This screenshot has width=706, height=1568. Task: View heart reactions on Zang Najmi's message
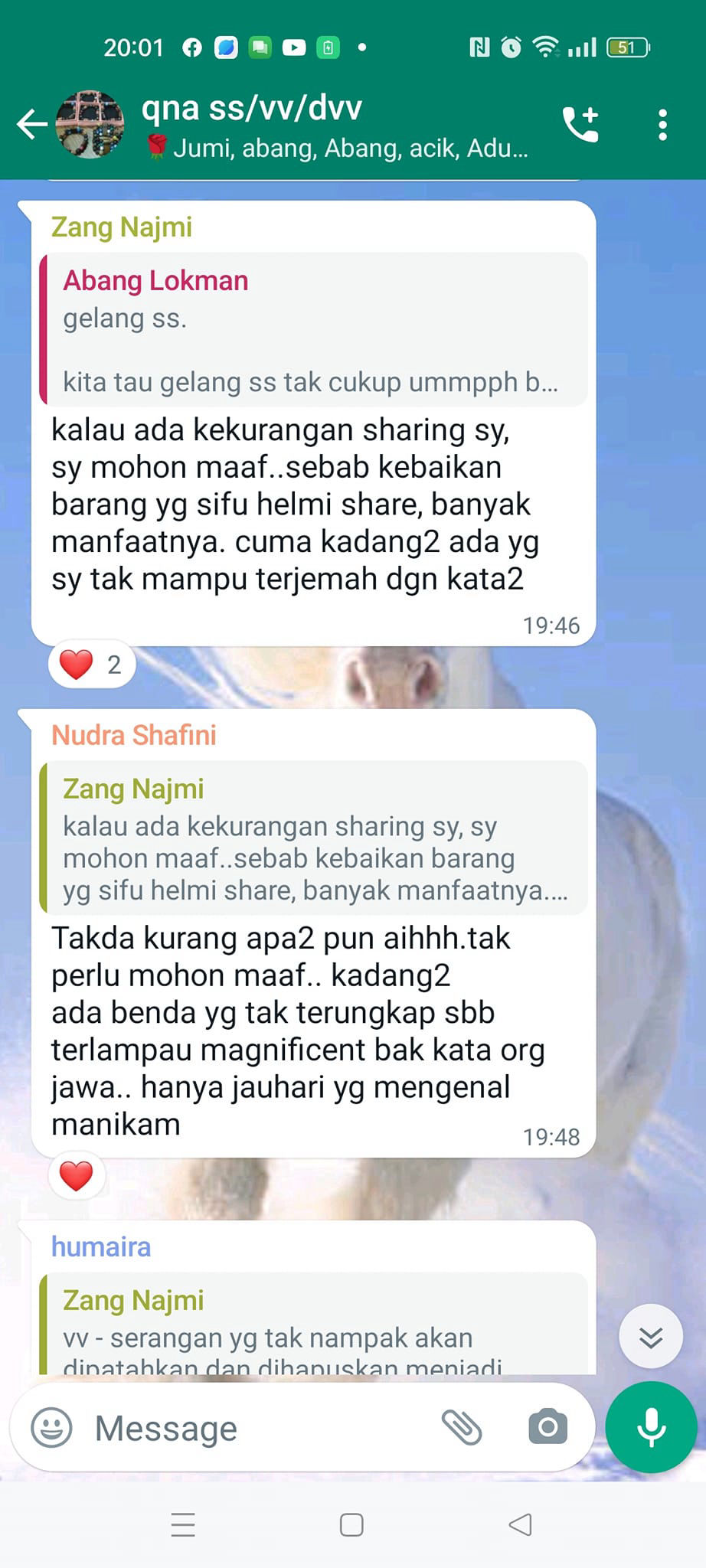click(92, 664)
